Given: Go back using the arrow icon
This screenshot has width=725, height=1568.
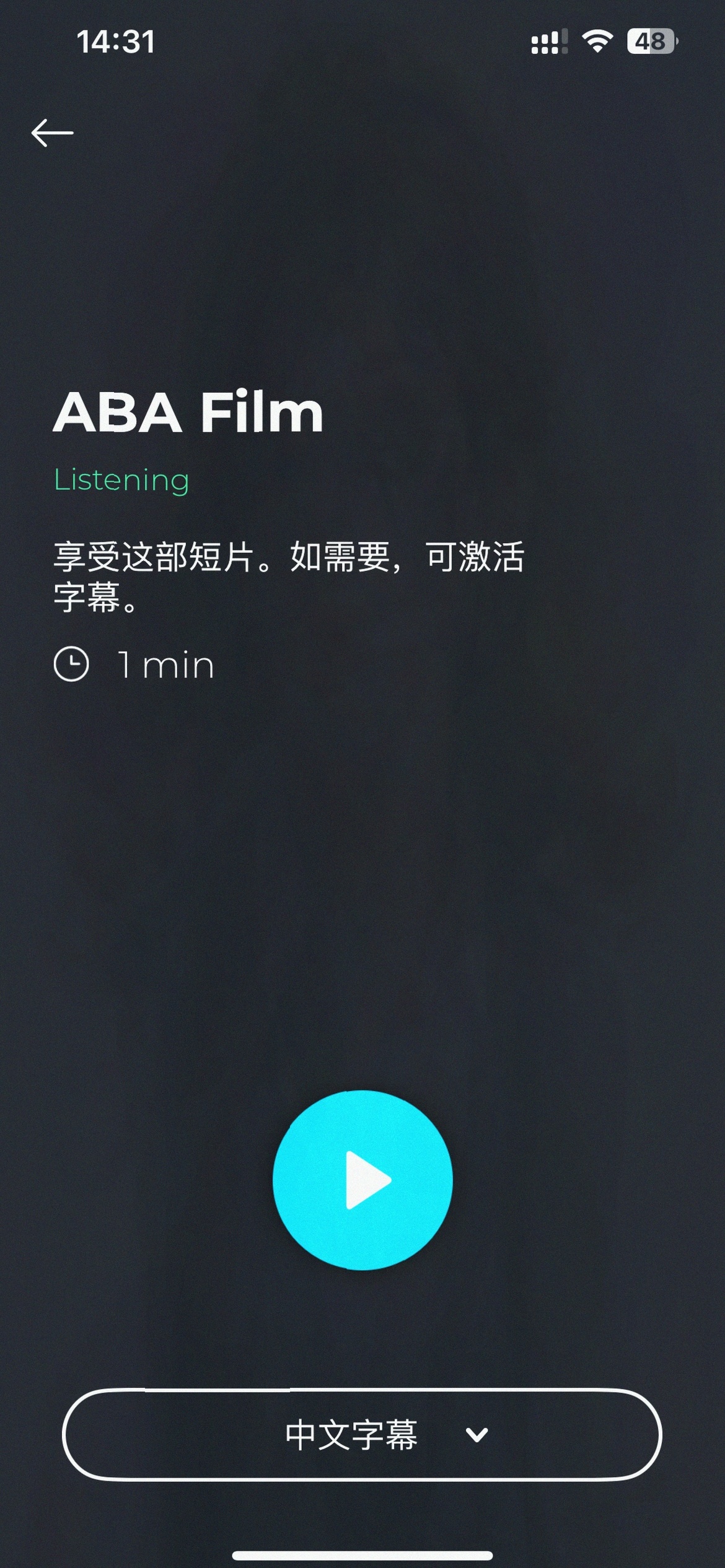Looking at the screenshot, I should click(x=53, y=133).
